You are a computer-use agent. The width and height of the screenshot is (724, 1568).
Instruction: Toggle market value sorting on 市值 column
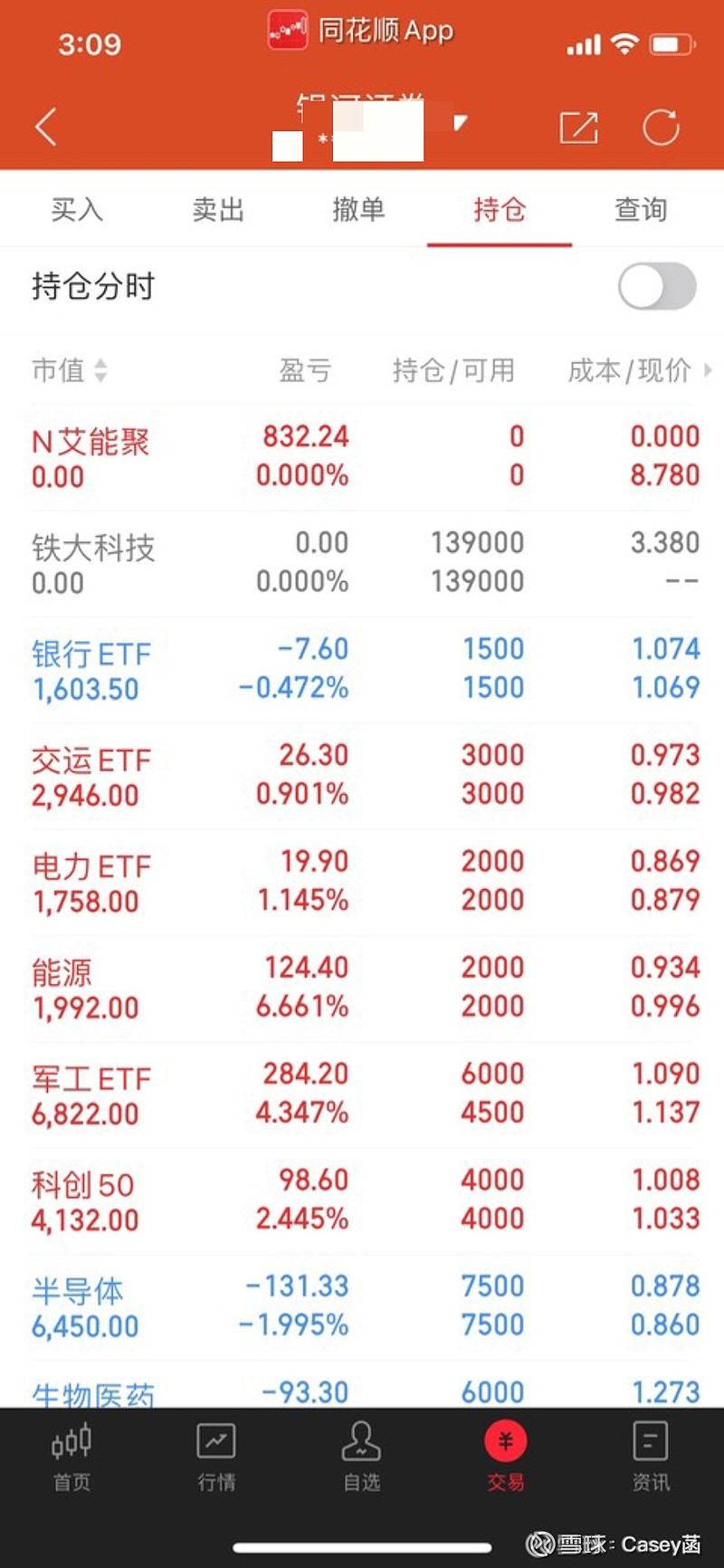(x=70, y=370)
